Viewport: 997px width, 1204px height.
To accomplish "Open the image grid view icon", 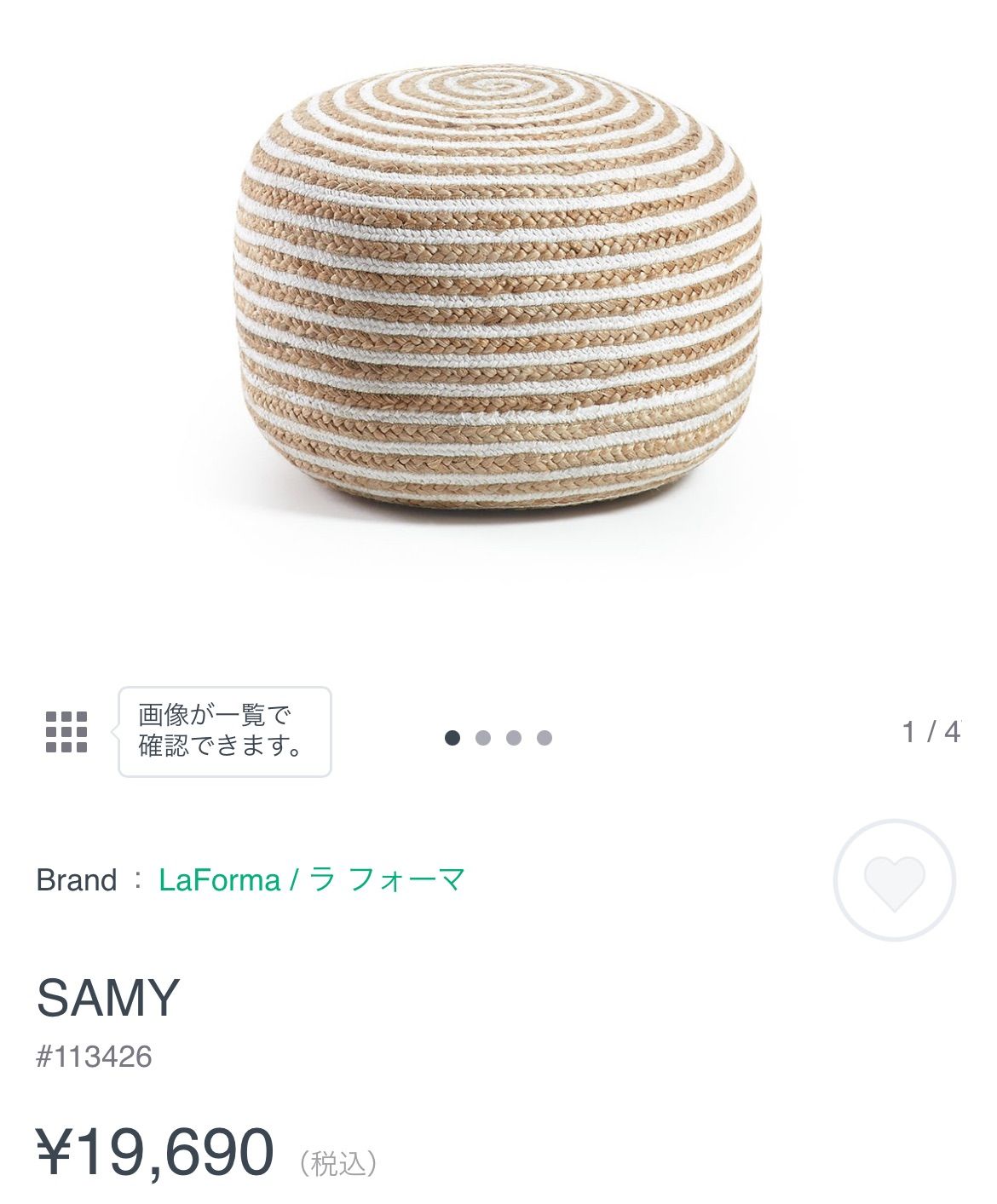I will 66,732.
